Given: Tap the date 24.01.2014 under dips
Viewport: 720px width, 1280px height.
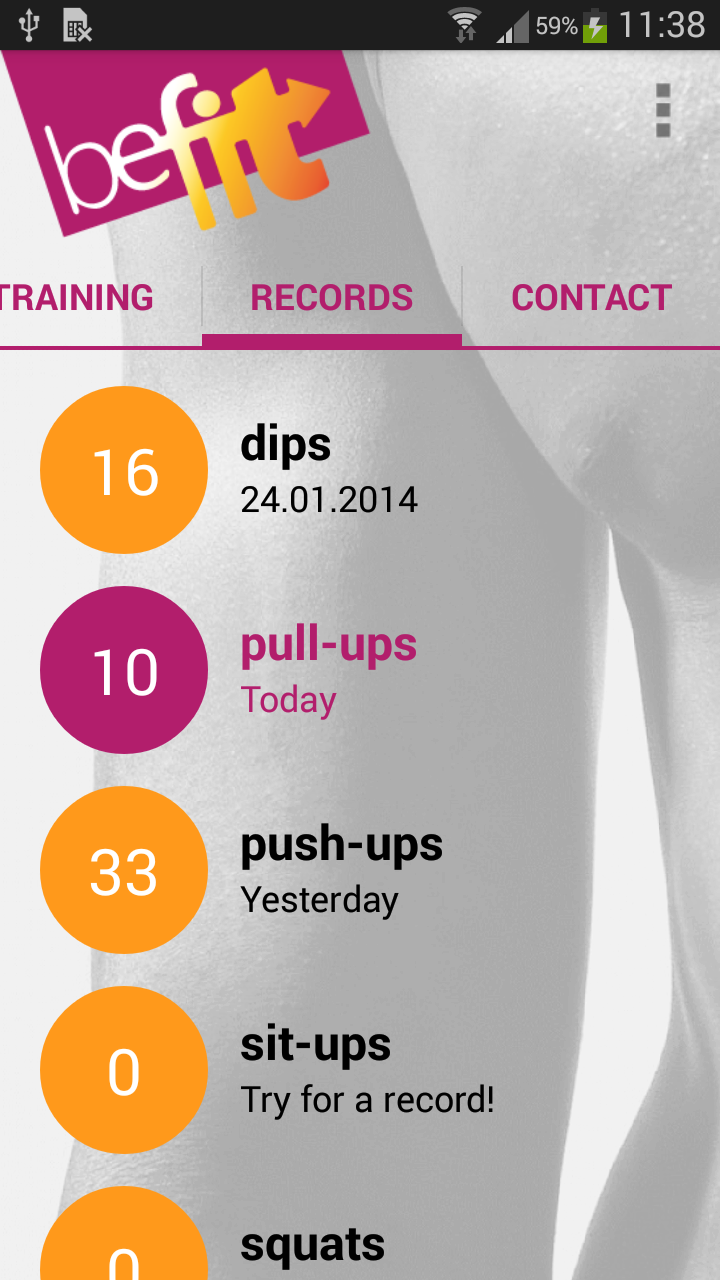Looking at the screenshot, I should pos(330,499).
